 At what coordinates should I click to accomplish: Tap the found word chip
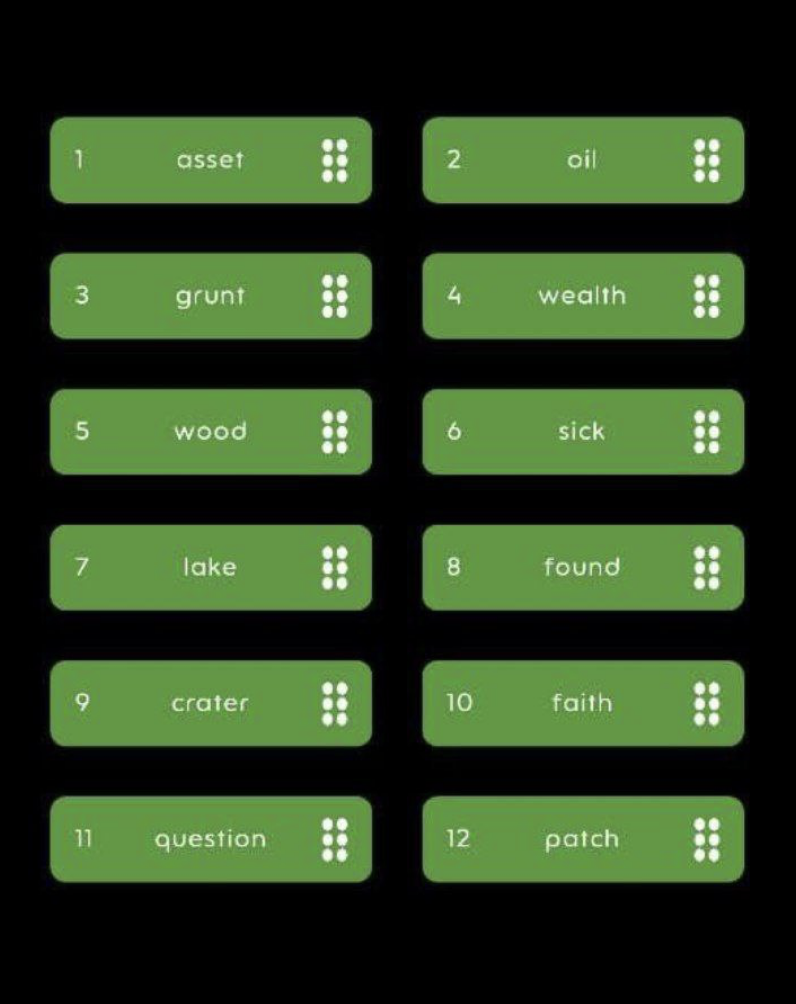[x=582, y=567]
